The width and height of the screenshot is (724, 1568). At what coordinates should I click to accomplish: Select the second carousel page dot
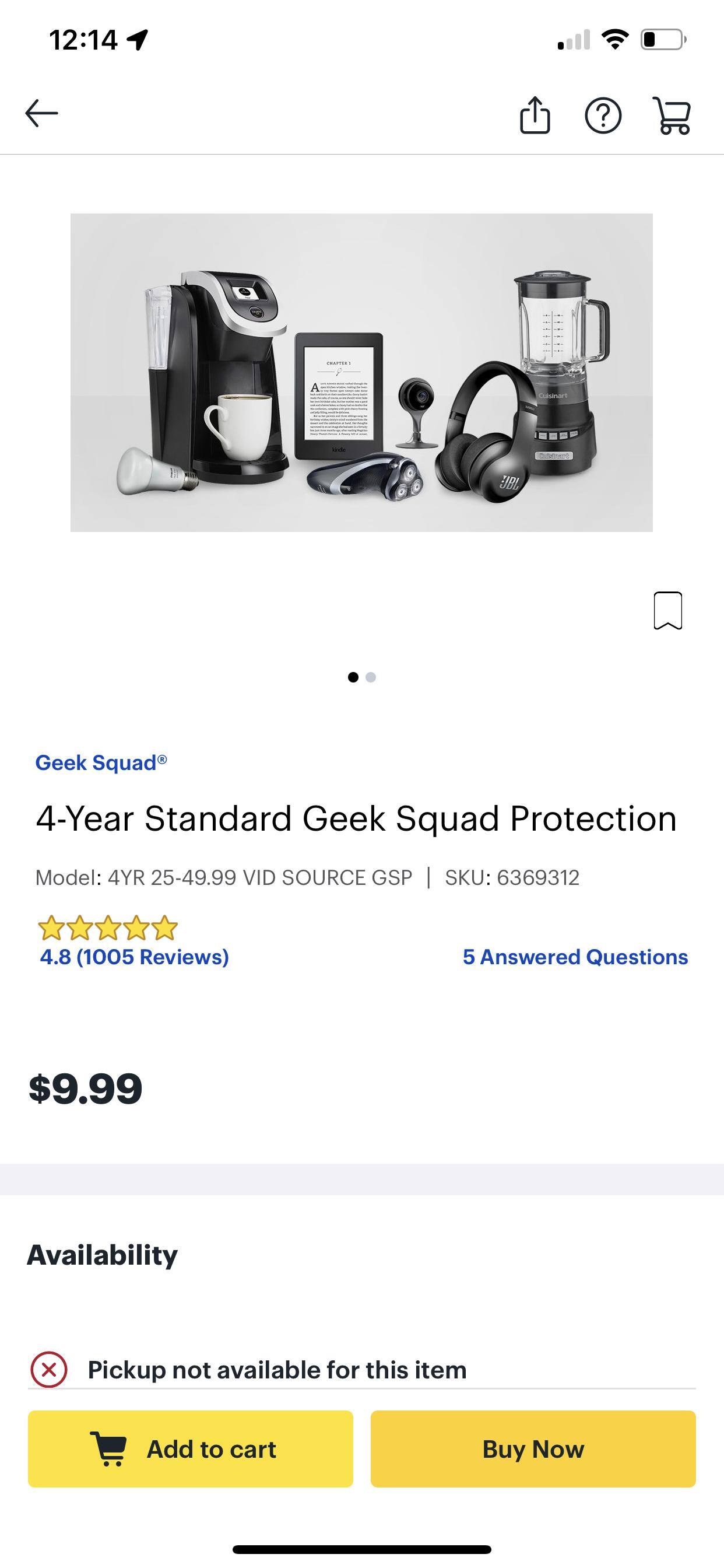[371, 678]
